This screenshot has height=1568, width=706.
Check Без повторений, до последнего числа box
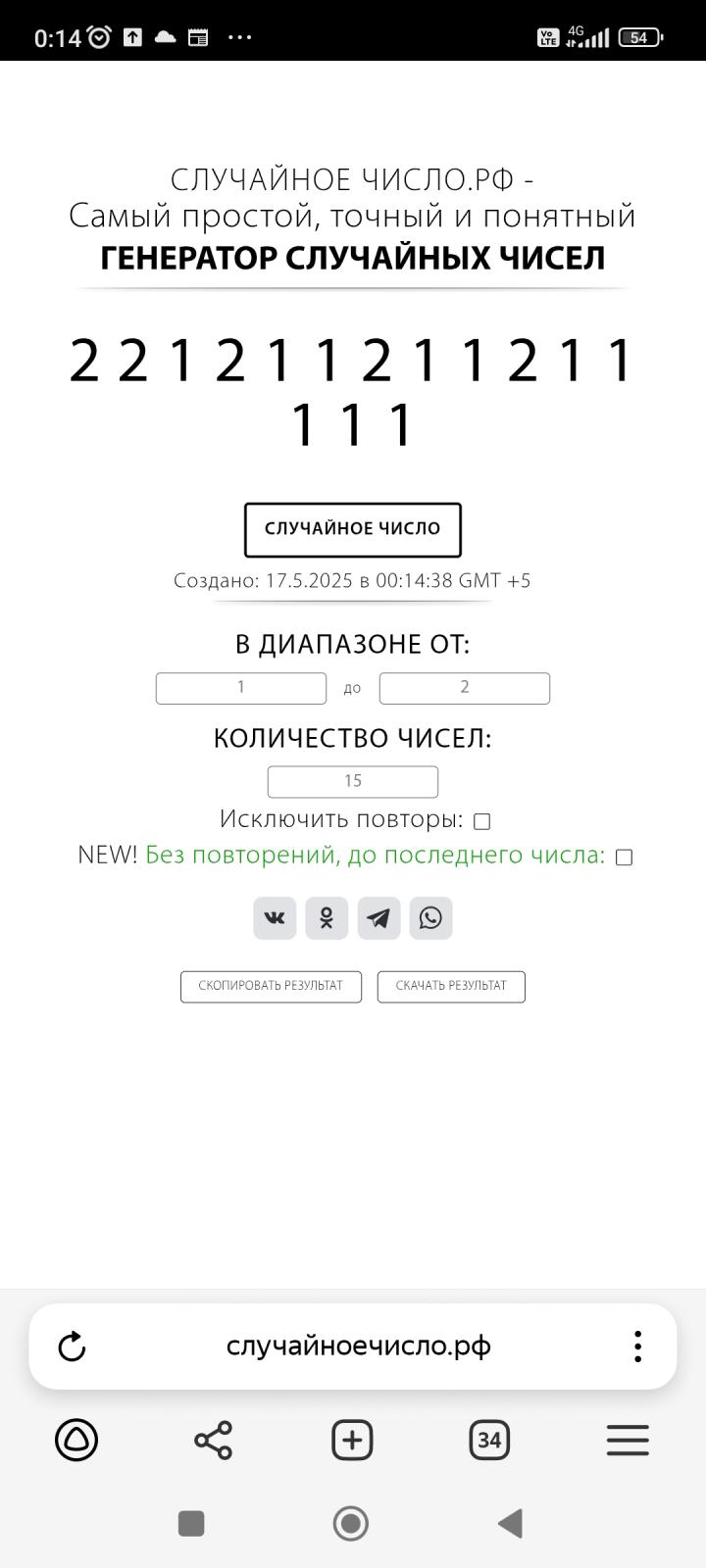(624, 857)
